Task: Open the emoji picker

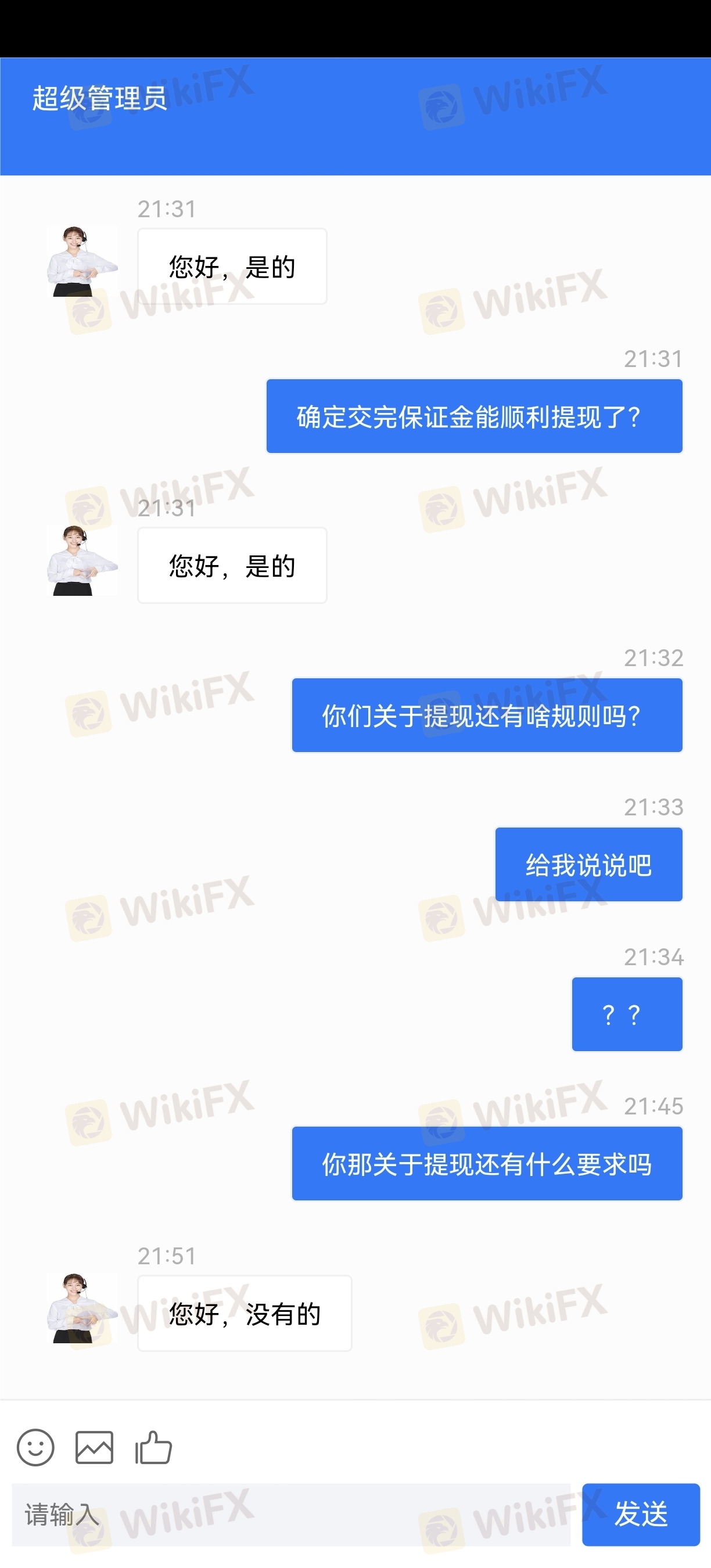Action: click(x=35, y=1447)
